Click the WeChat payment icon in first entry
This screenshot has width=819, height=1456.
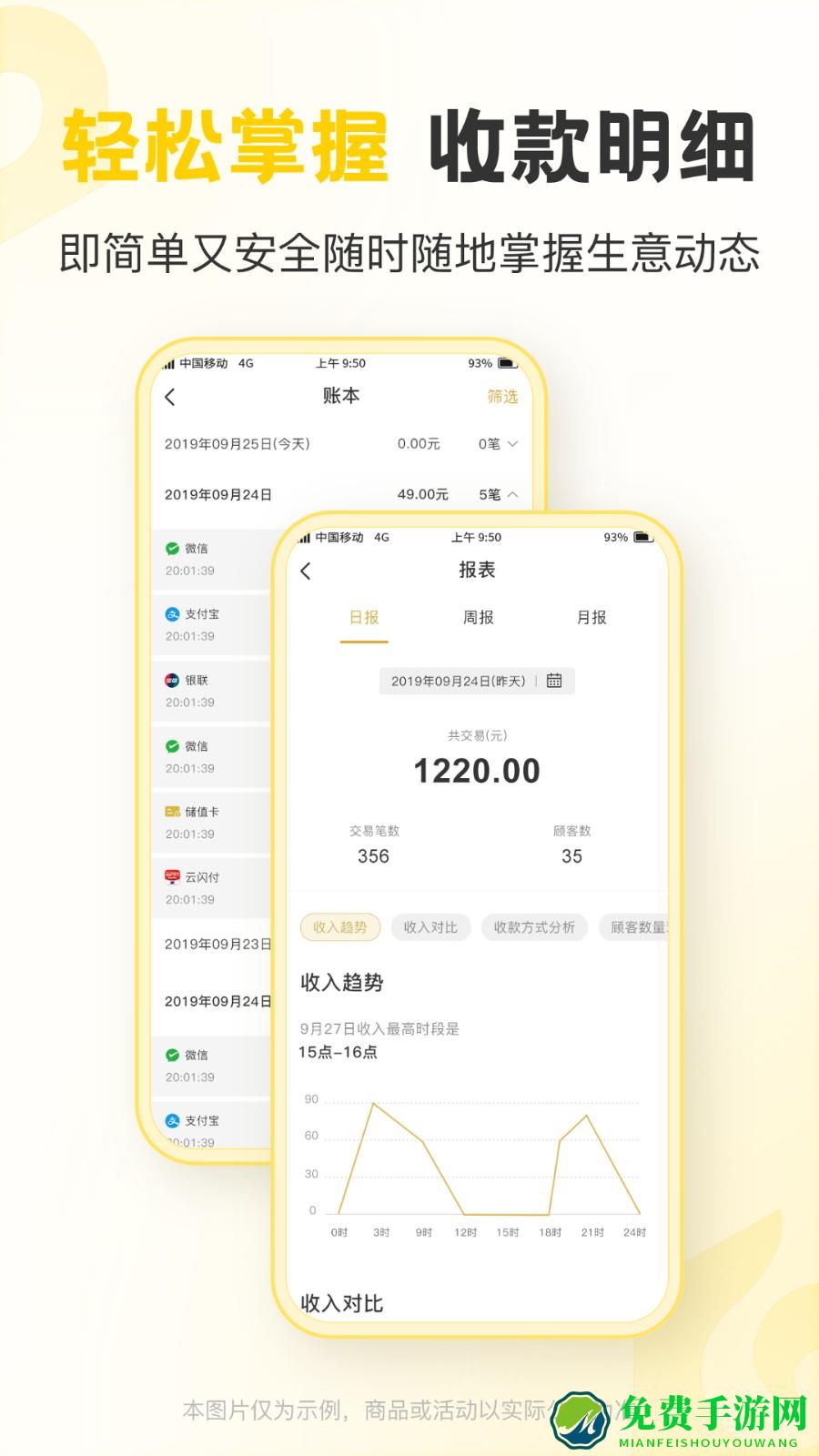(x=170, y=550)
